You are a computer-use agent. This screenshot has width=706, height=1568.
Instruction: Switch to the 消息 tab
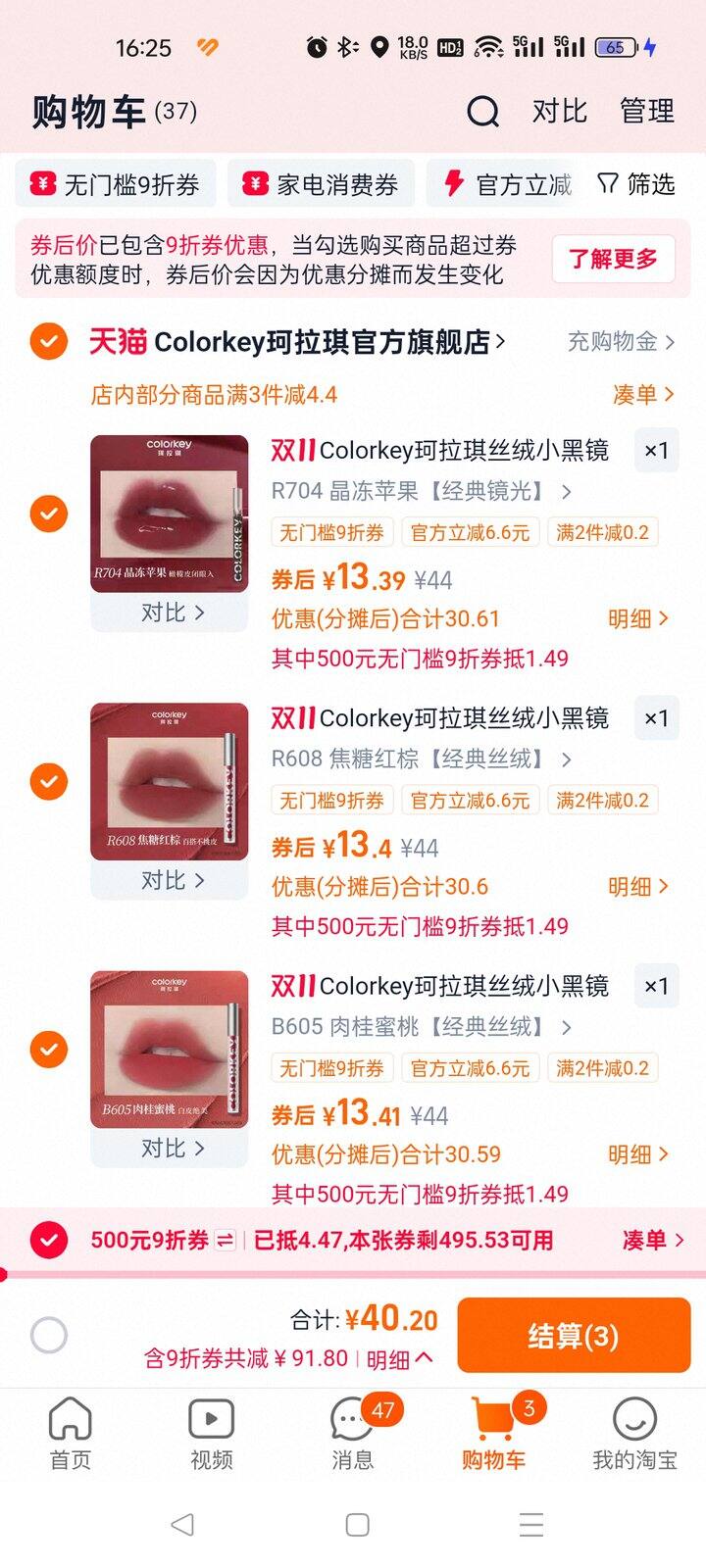(353, 1435)
